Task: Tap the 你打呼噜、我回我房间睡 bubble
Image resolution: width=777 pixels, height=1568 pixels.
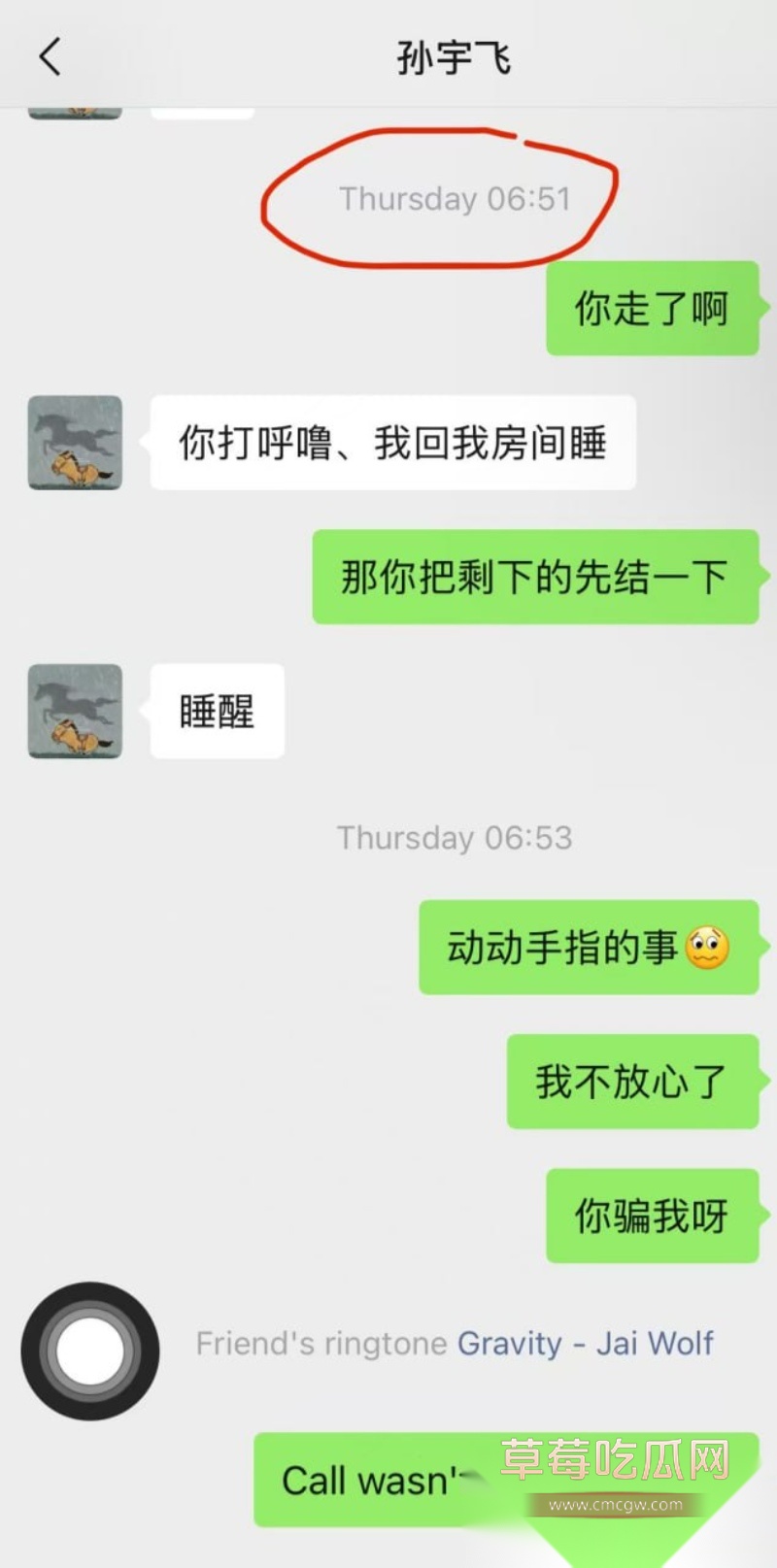Action: pyautogui.click(x=393, y=442)
